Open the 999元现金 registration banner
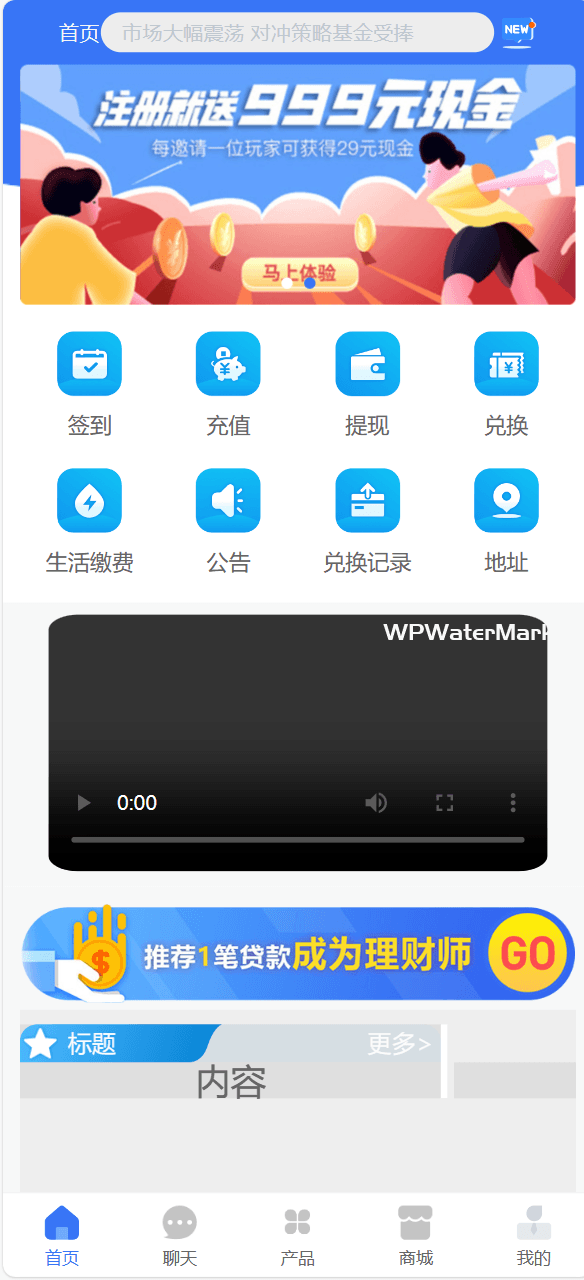Screen dimensions: 584x1280 298,185
